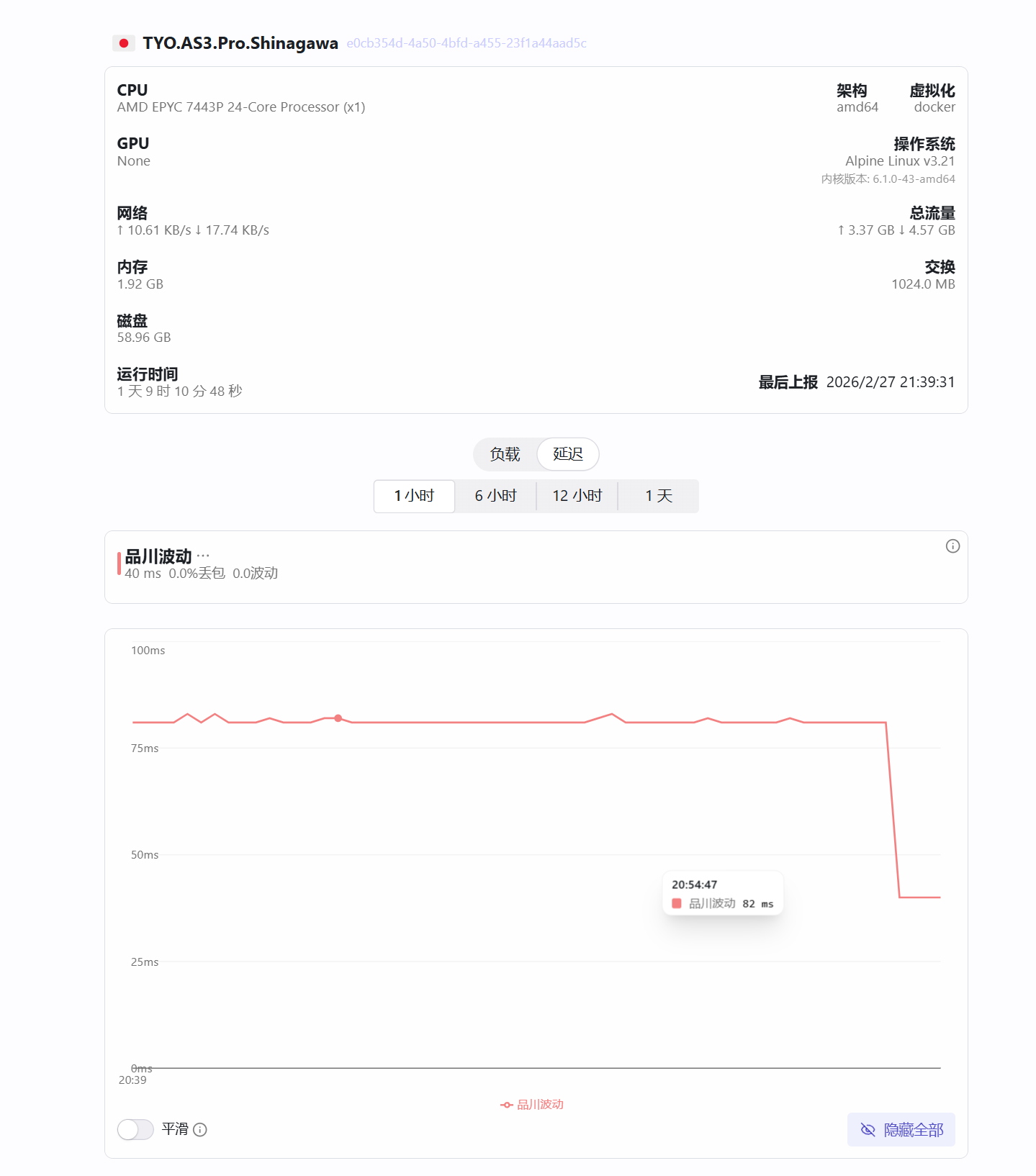Tap the 隐藏全部 button

(x=901, y=1129)
